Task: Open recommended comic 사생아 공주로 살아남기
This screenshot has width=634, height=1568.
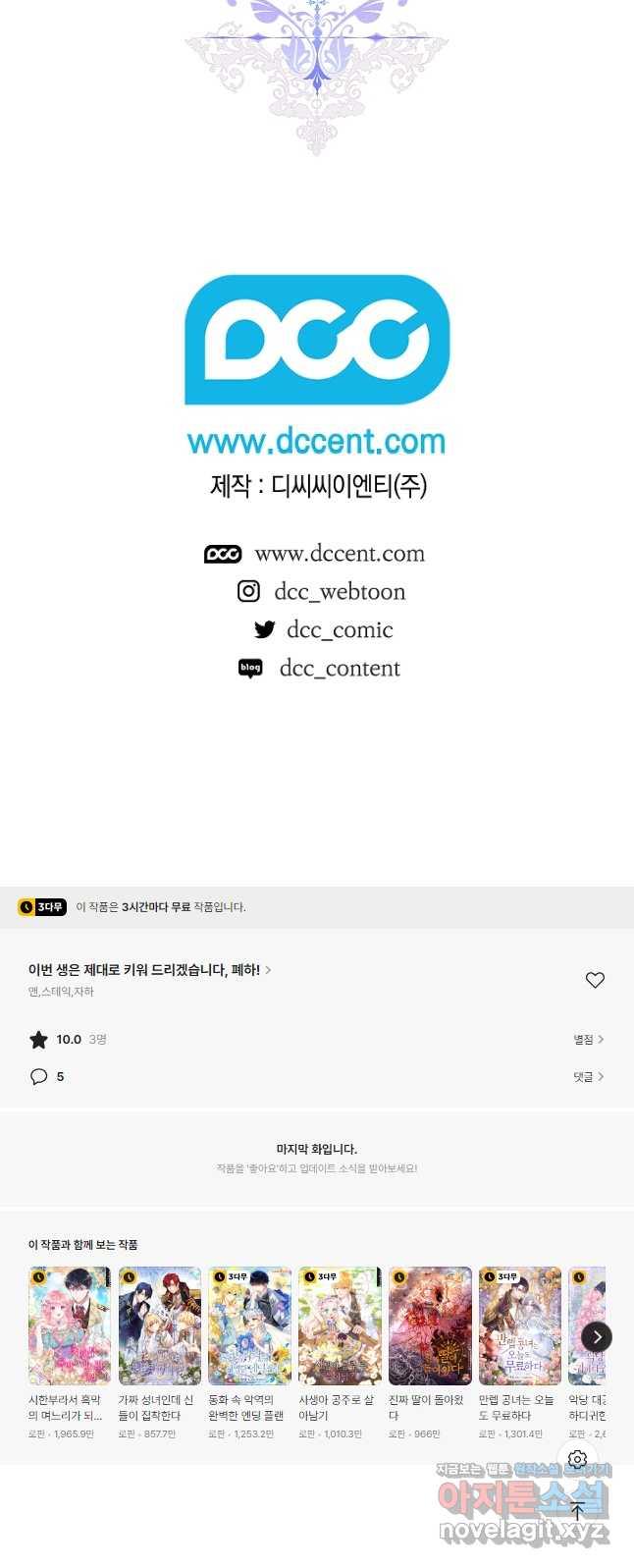Action: (340, 1326)
